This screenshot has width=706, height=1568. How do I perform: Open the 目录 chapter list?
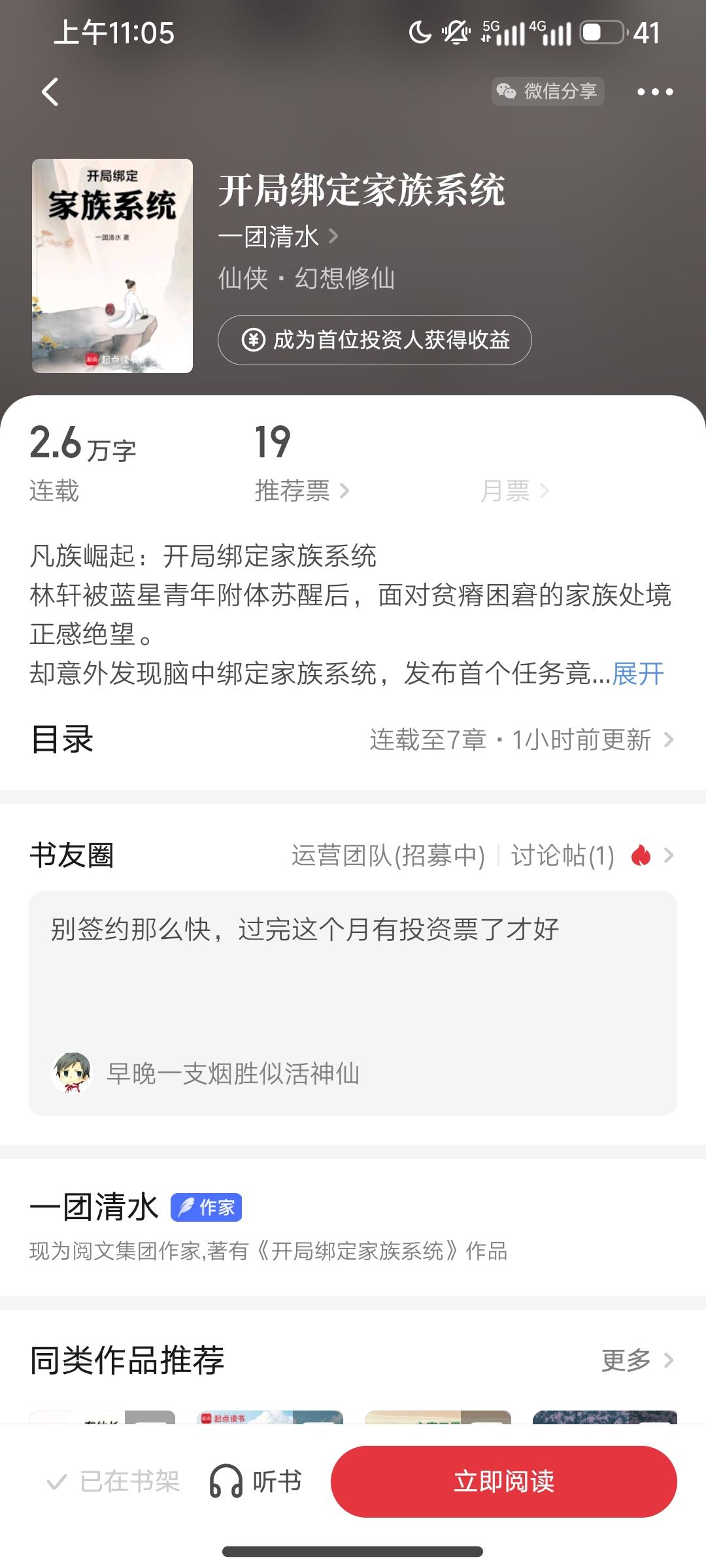[x=353, y=740]
